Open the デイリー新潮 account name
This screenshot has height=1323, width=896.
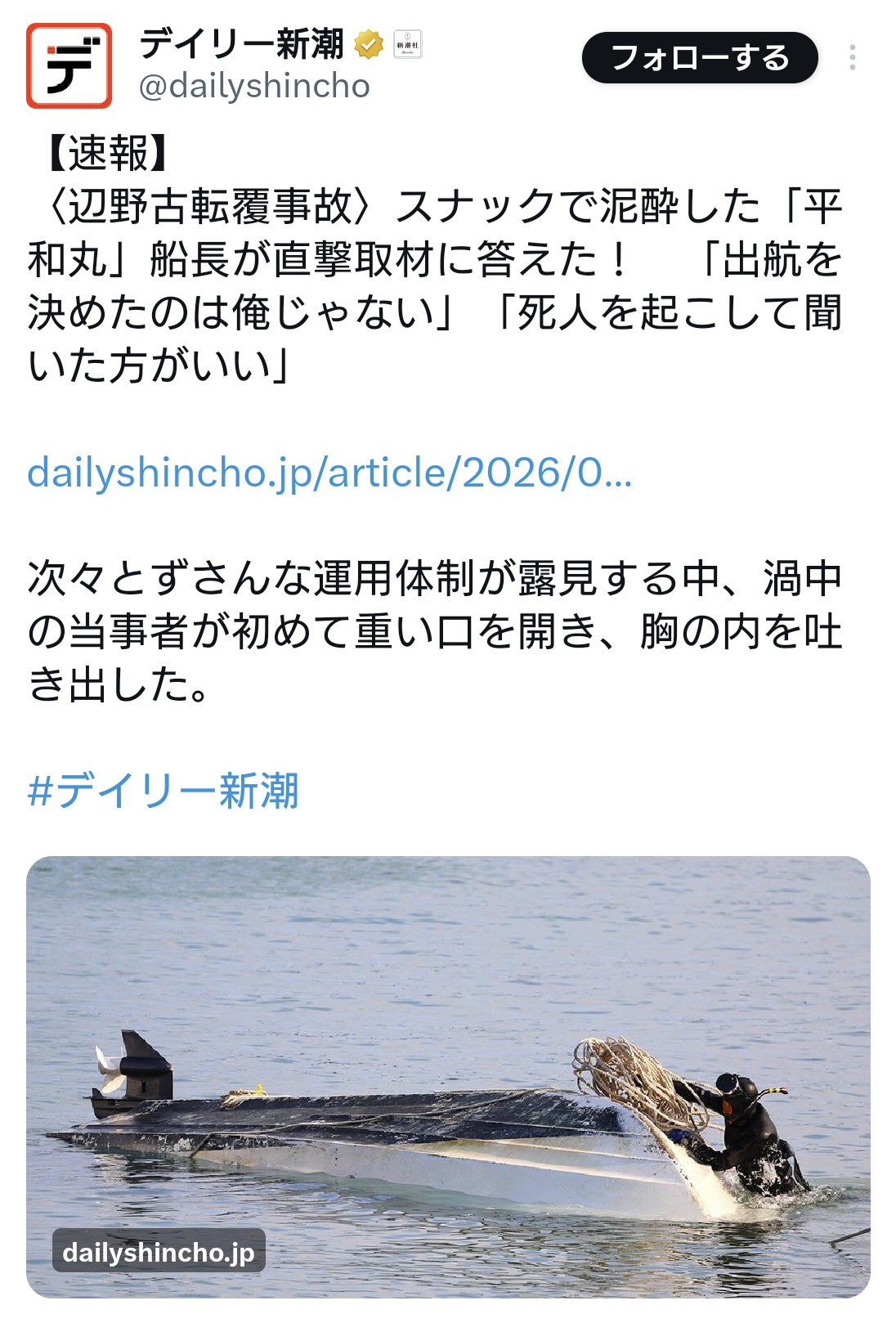(x=242, y=43)
